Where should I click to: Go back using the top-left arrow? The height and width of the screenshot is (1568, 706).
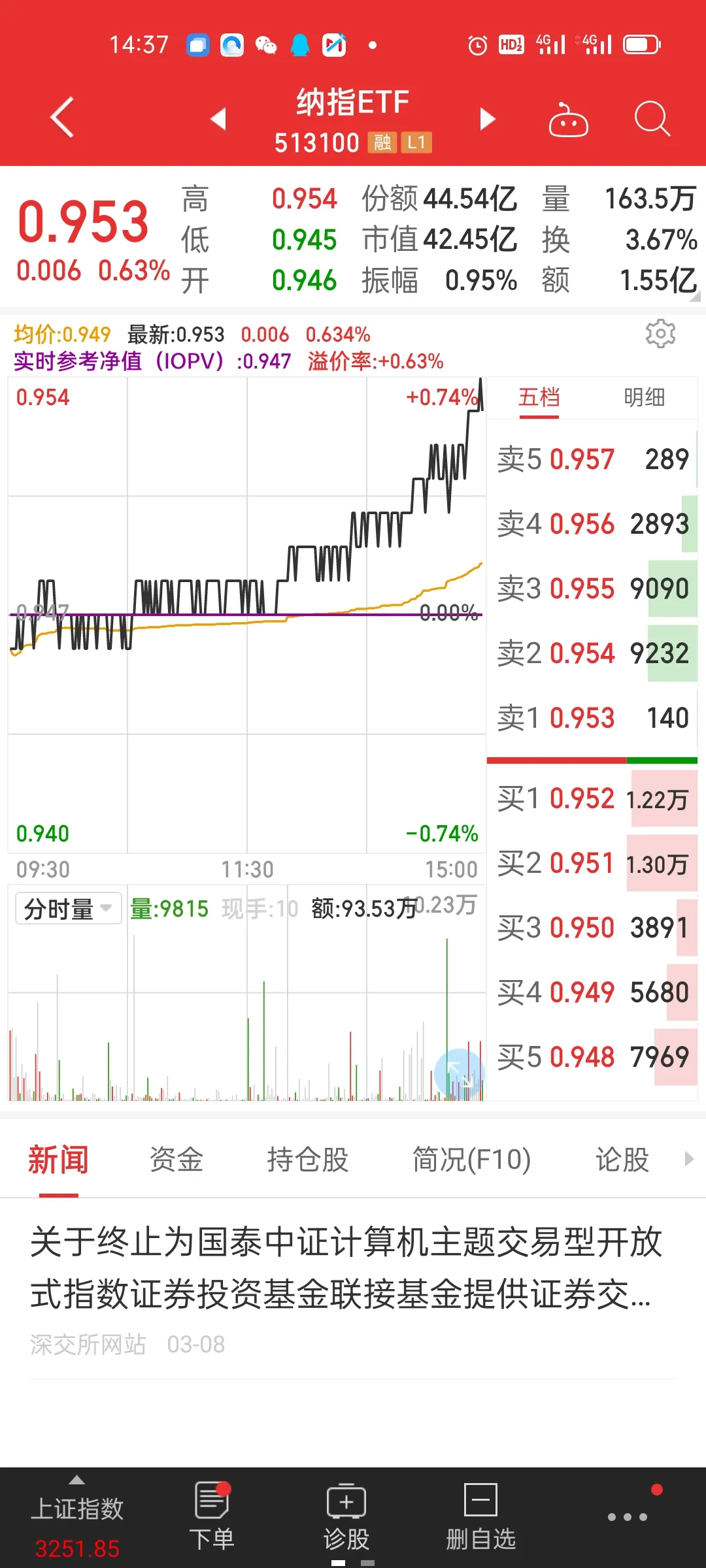coord(62,118)
